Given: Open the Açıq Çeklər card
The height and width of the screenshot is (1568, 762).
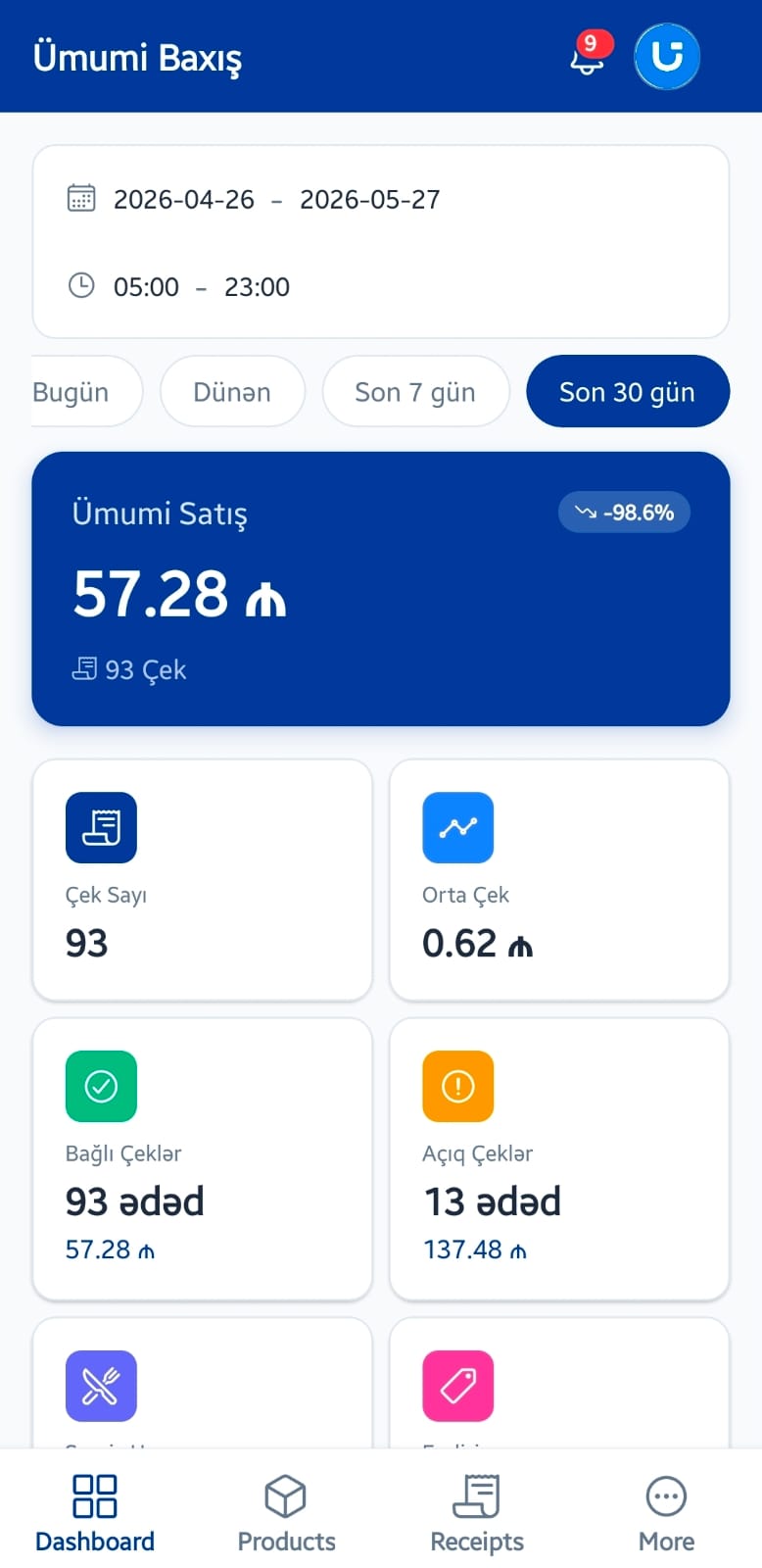Looking at the screenshot, I should coord(559,1159).
